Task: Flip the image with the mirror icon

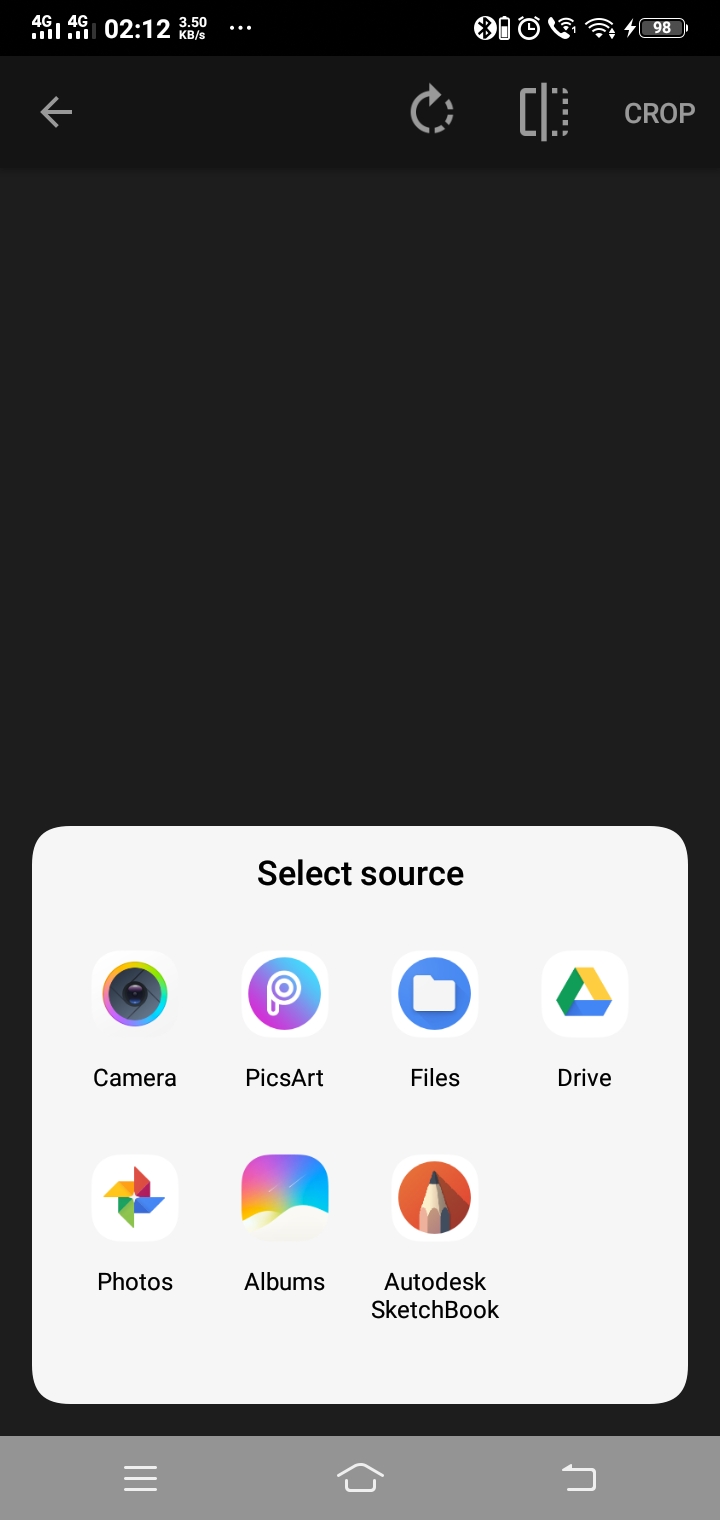Action: (x=544, y=112)
